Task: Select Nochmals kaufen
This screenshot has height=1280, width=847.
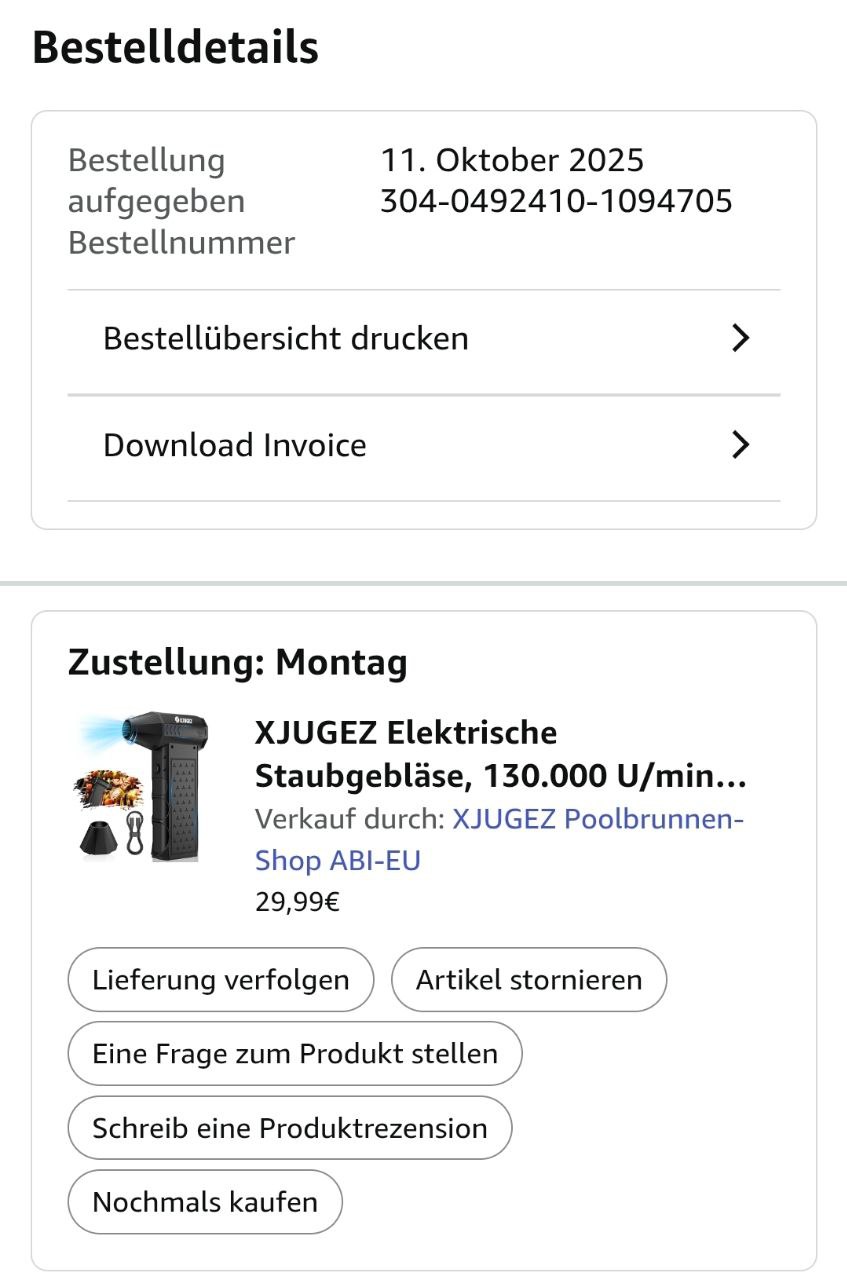Action: [x=205, y=1202]
